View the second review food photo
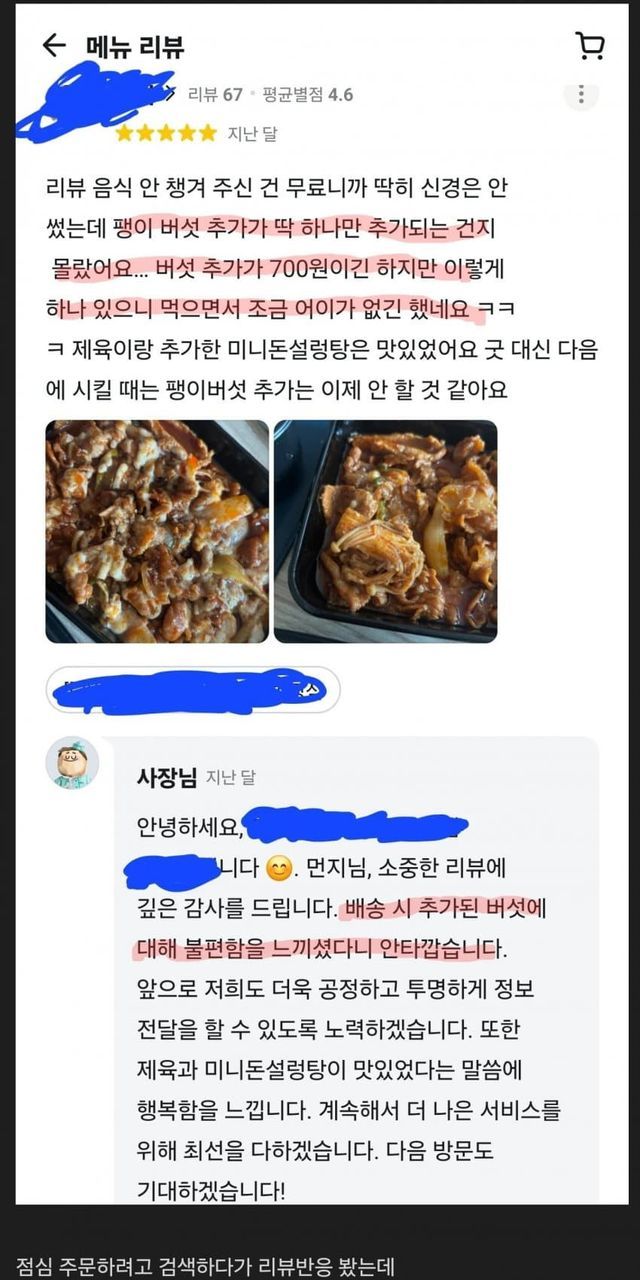The height and width of the screenshot is (1280, 640). pyautogui.click(x=385, y=531)
